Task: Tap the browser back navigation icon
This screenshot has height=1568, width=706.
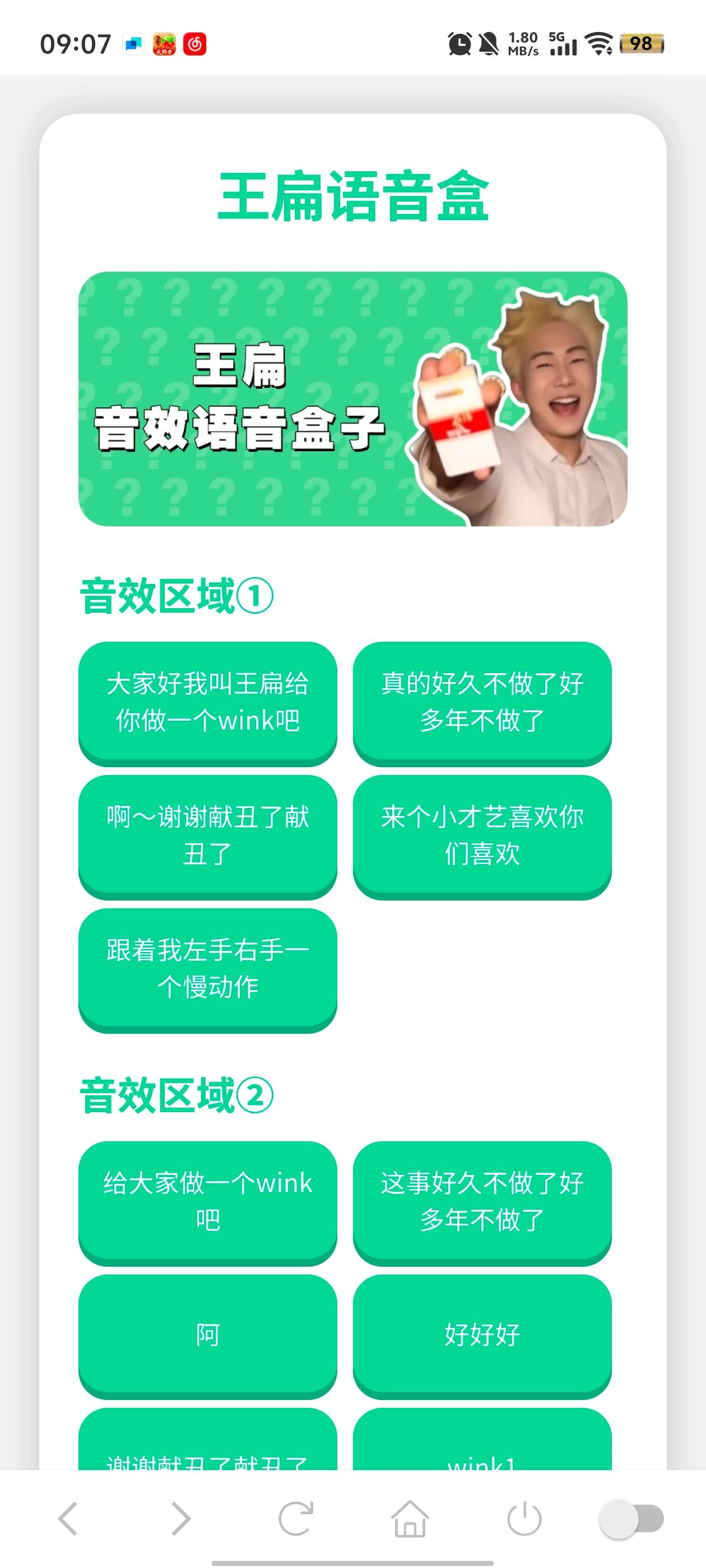Action: 69,1516
